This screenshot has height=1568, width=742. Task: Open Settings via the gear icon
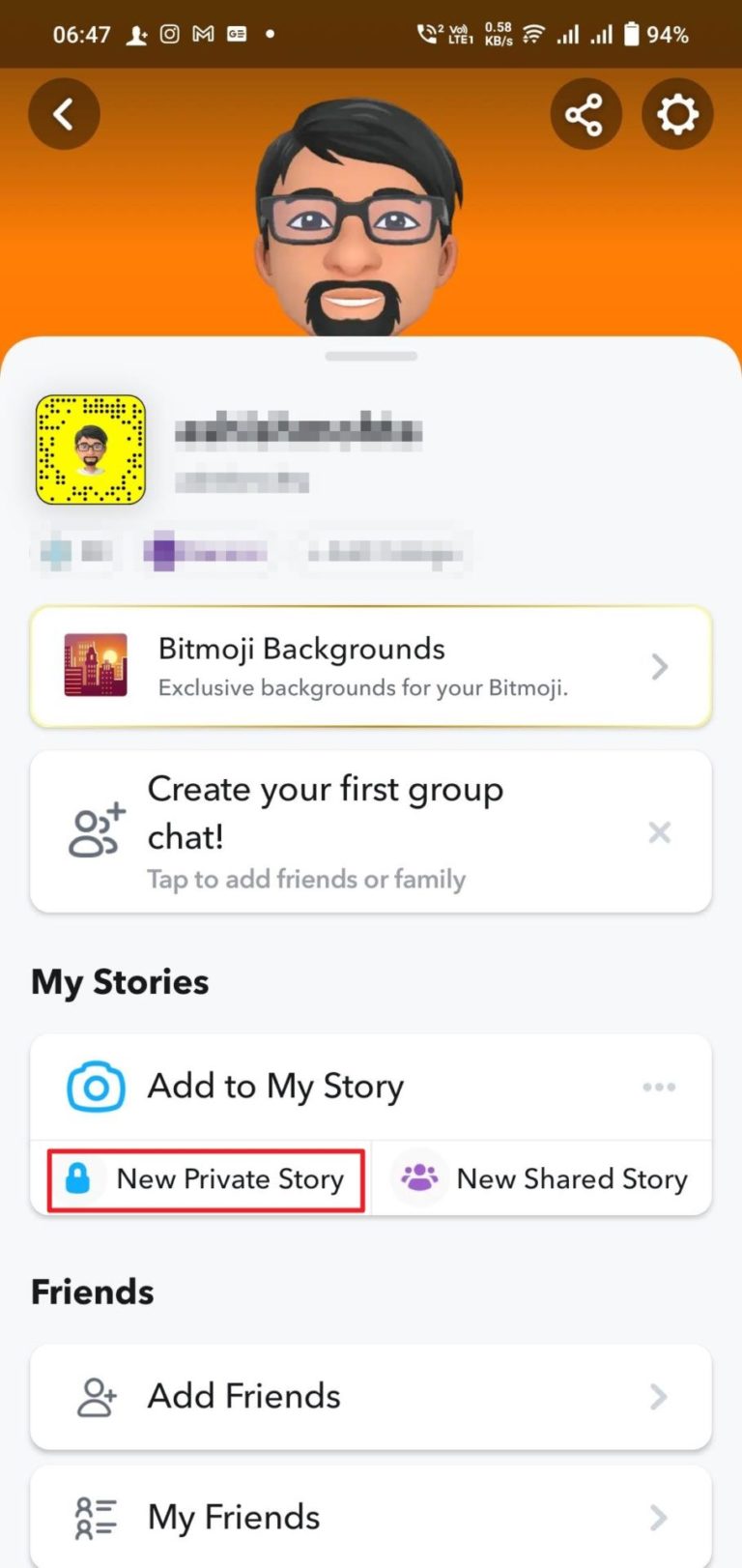point(677,113)
